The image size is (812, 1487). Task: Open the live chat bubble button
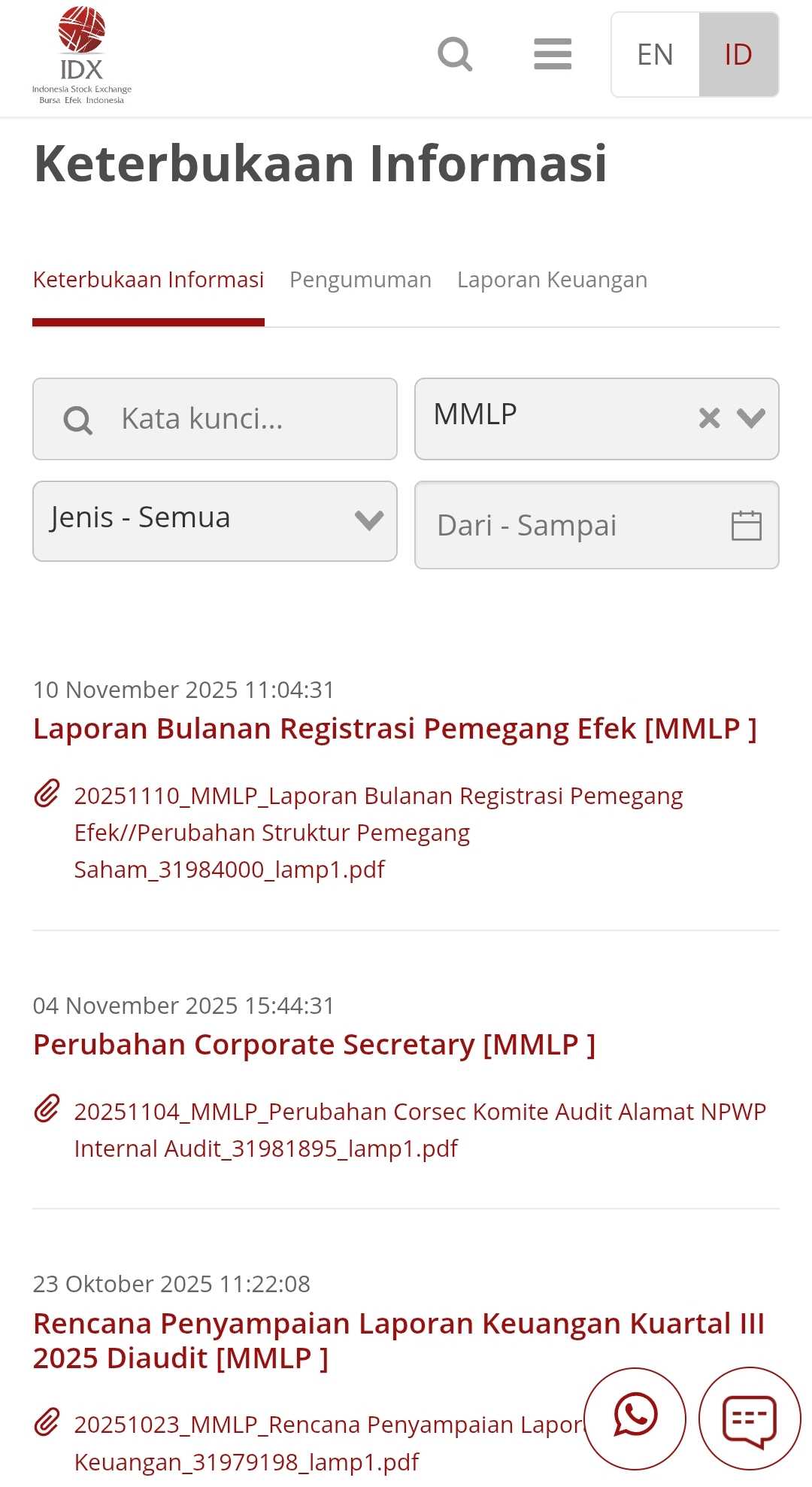point(749,1418)
